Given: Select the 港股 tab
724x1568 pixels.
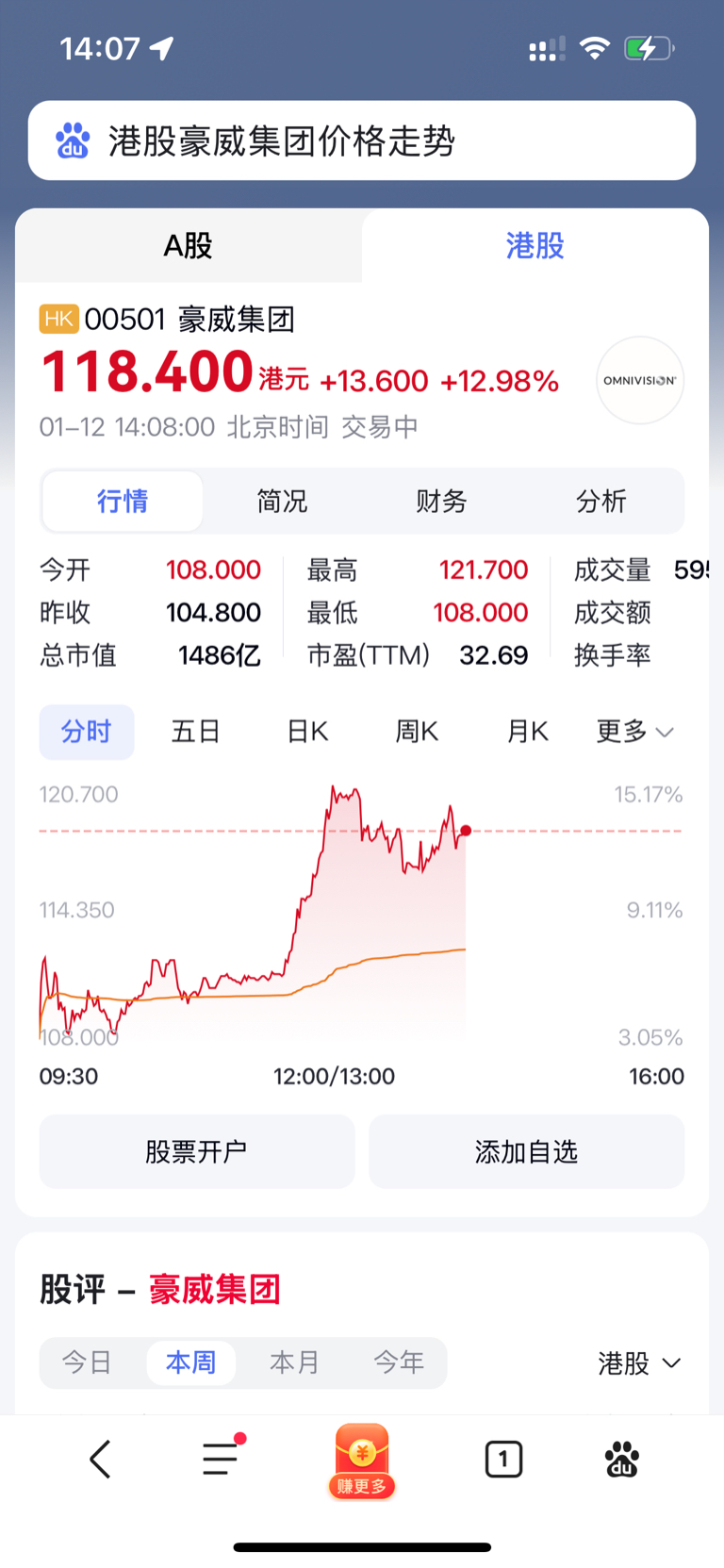Looking at the screenshot, I should click(535, 246).
